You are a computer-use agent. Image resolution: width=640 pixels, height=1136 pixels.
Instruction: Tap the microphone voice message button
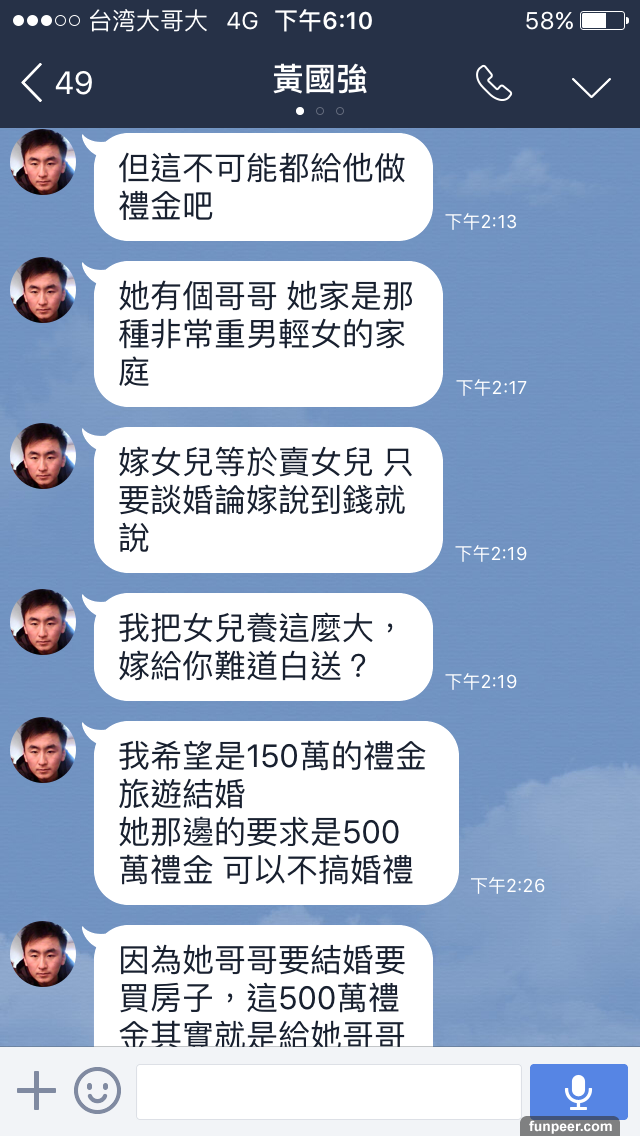[578, 1091]
